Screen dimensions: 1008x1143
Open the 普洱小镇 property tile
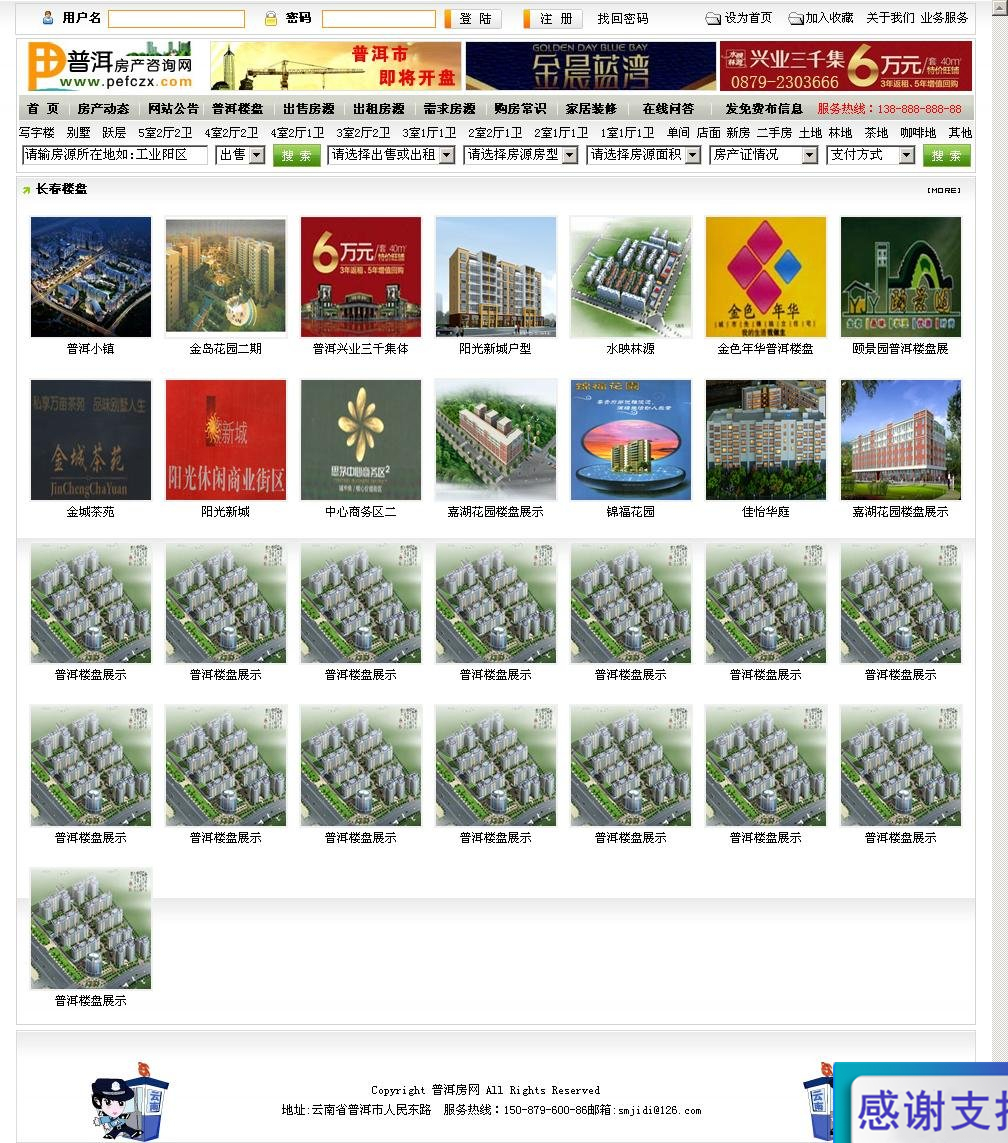(91, 277)
